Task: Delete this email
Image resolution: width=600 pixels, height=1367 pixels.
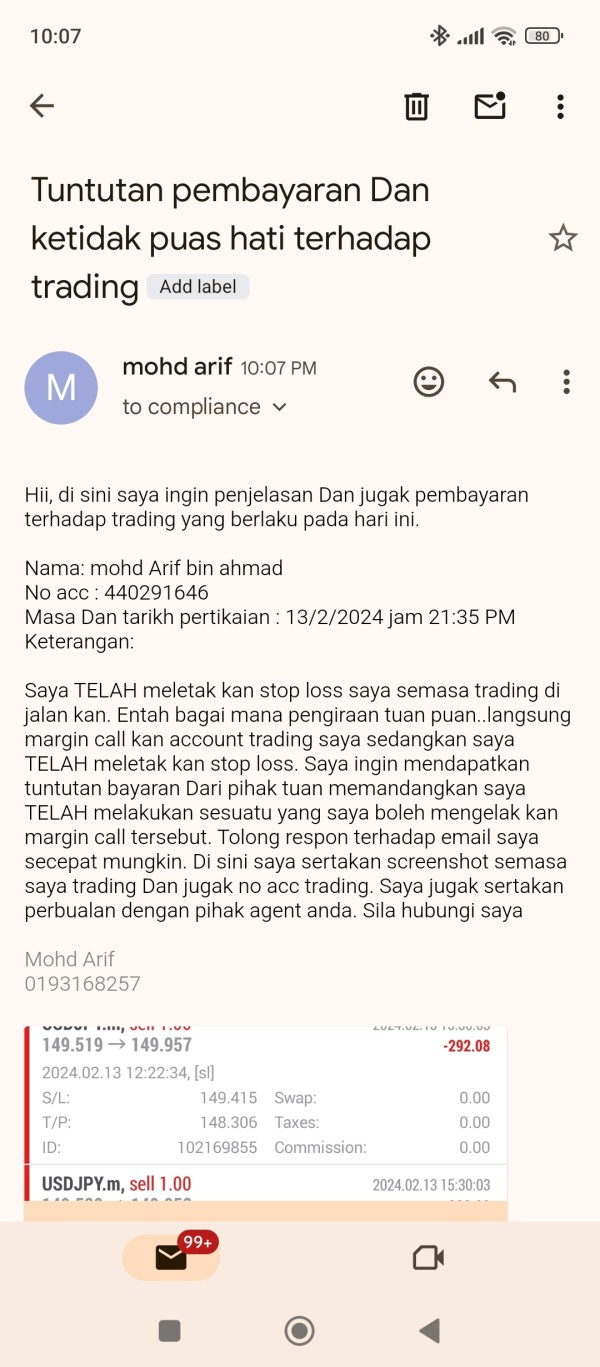Action: click(x=416, y=106)
